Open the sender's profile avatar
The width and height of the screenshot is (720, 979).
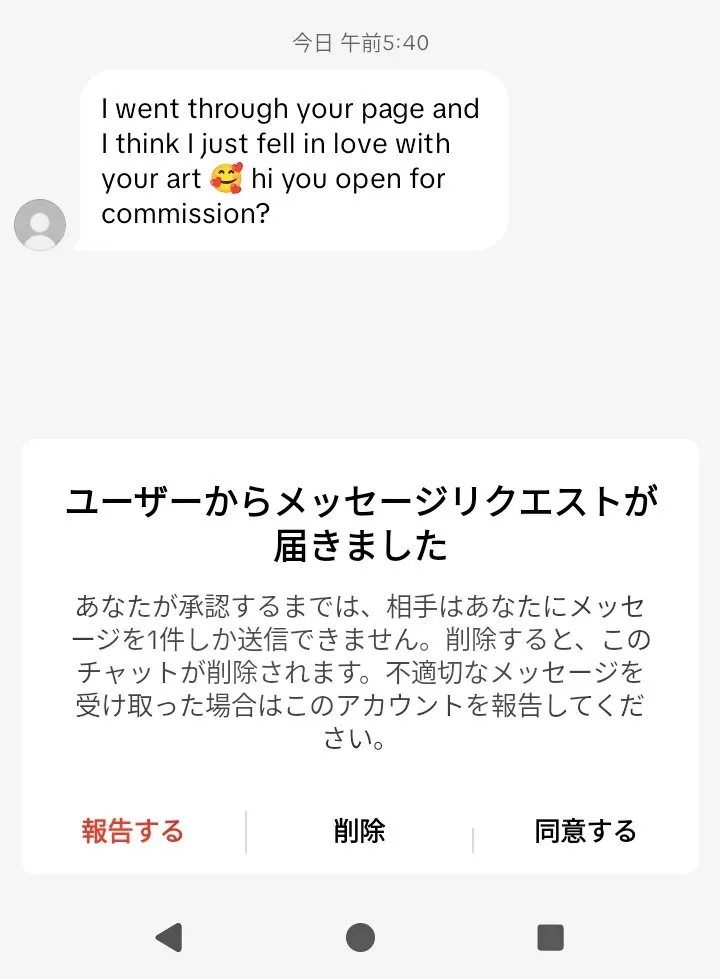coord(40,225)
